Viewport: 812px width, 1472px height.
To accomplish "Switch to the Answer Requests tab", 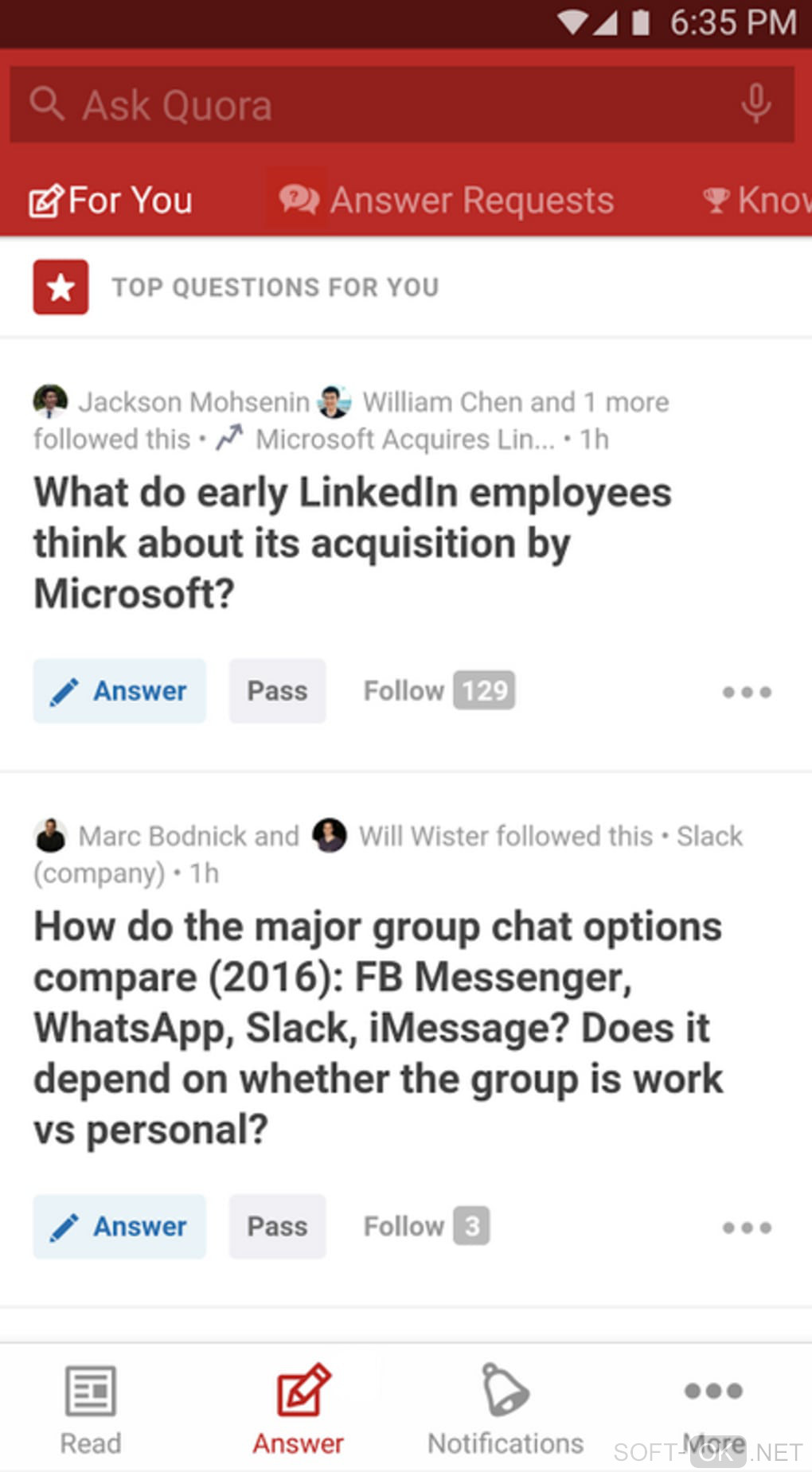I will point(447,201).
